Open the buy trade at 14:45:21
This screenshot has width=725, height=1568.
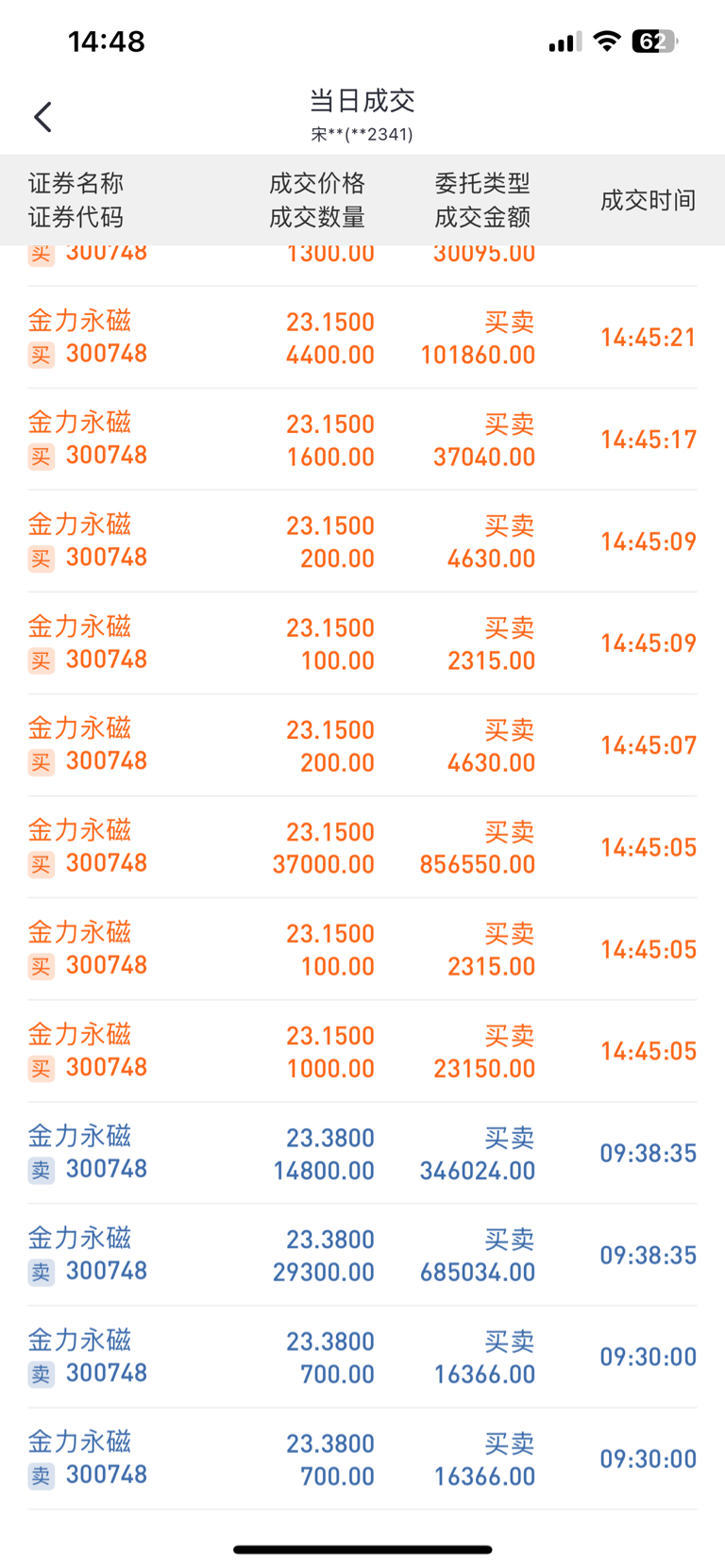point(362,338)
